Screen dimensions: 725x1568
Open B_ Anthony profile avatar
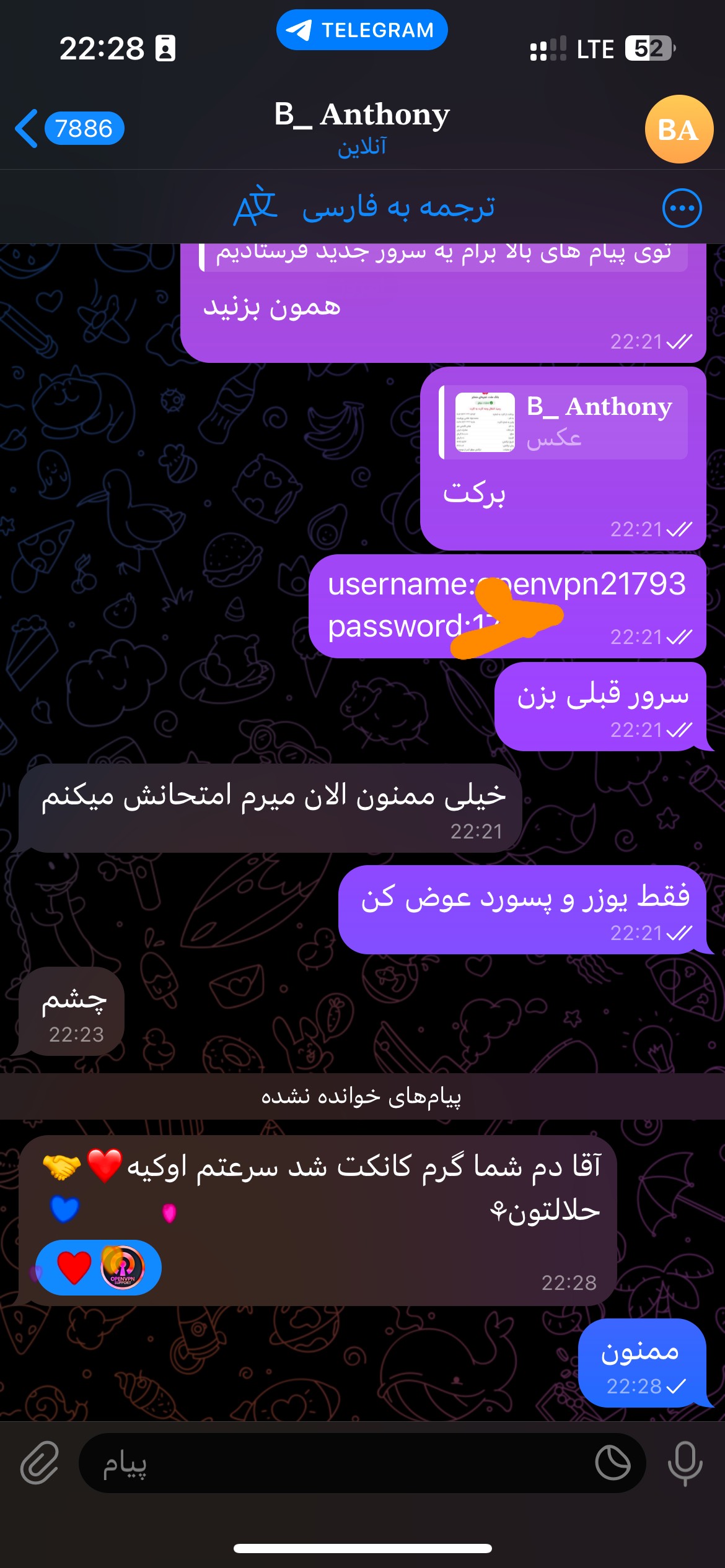(x=679, y=129)
